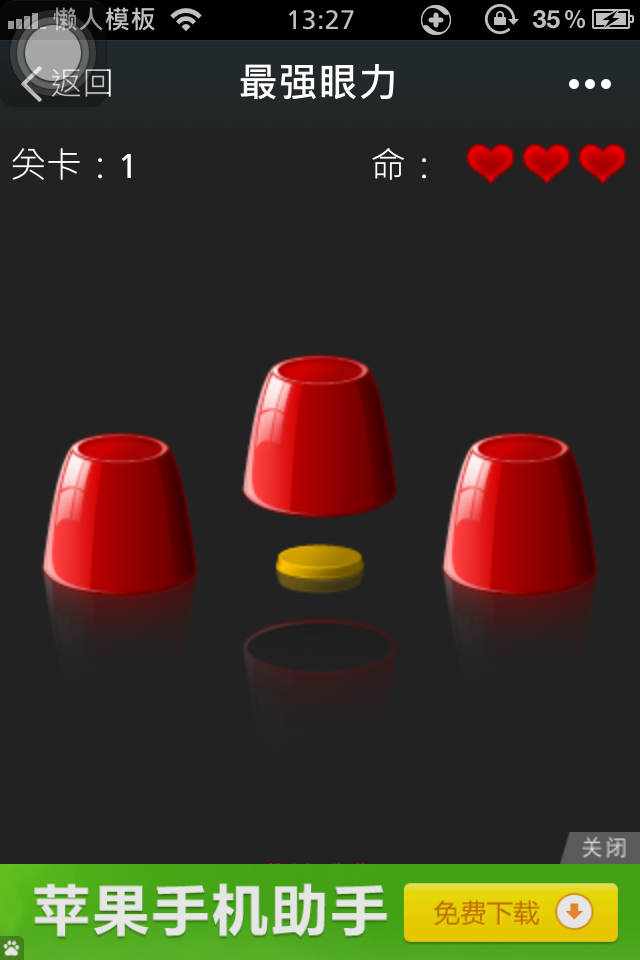This screenshot has width=640, height=960.
Task: Choose the right red cup
Action: 520,515
